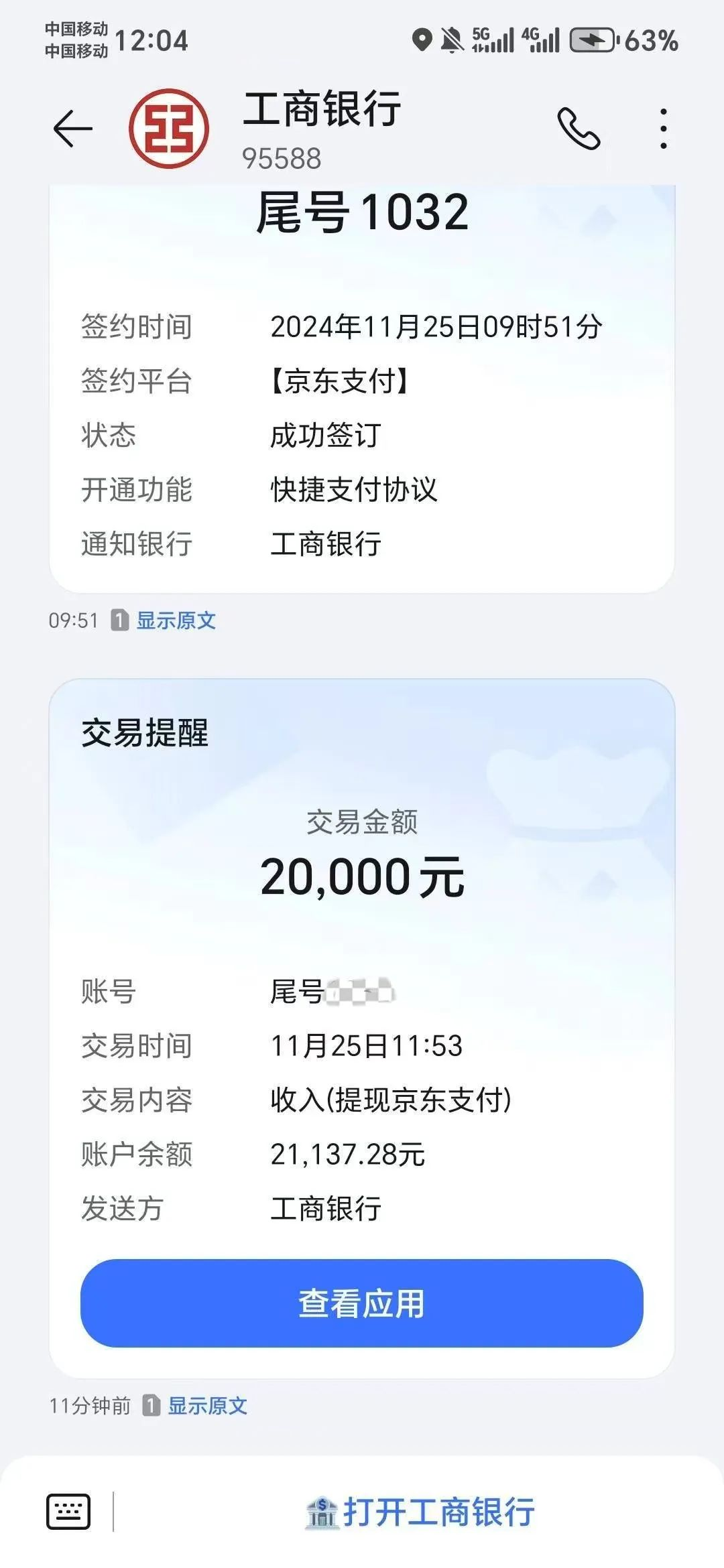Open the three-dot overflow menu

click(663, 128)
